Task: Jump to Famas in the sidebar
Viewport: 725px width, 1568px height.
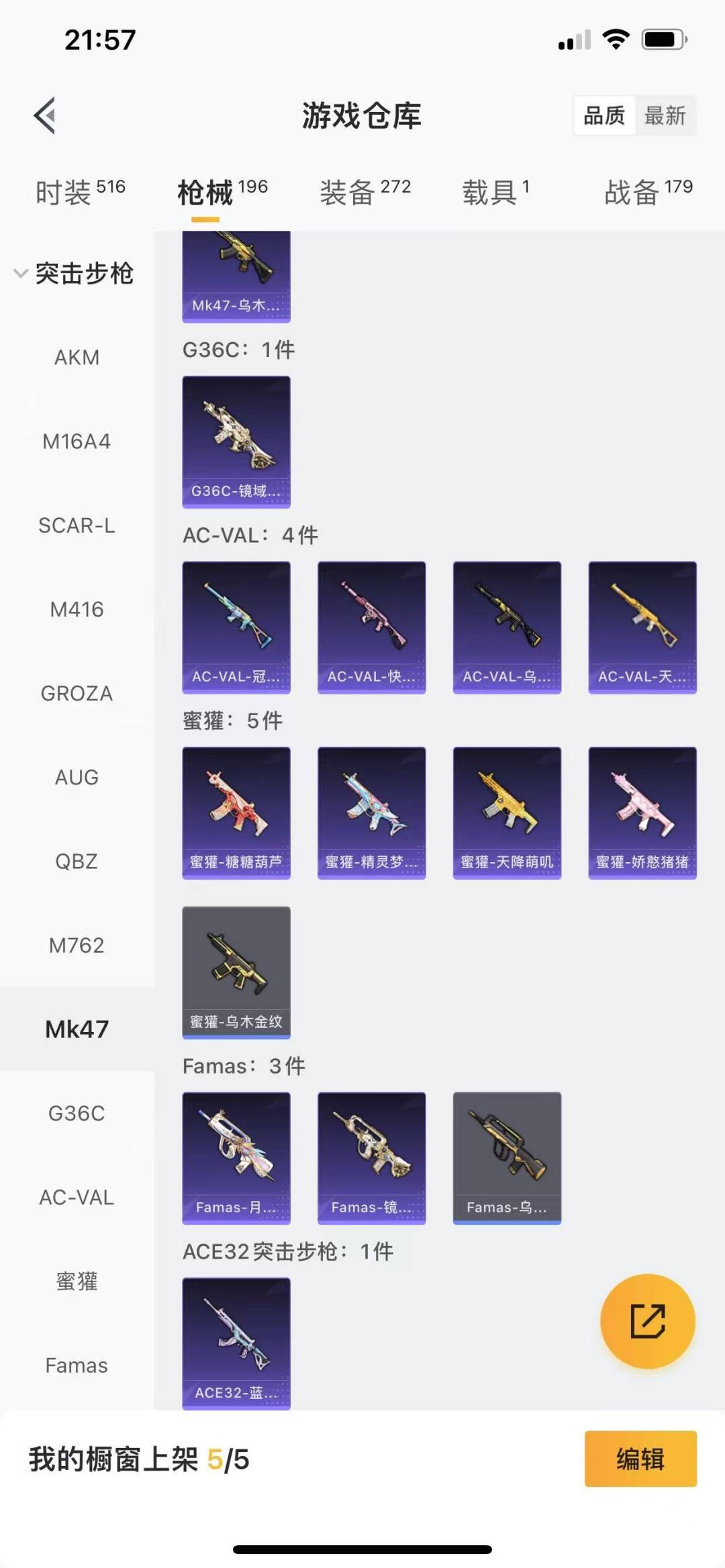Action: [77, 1365]
